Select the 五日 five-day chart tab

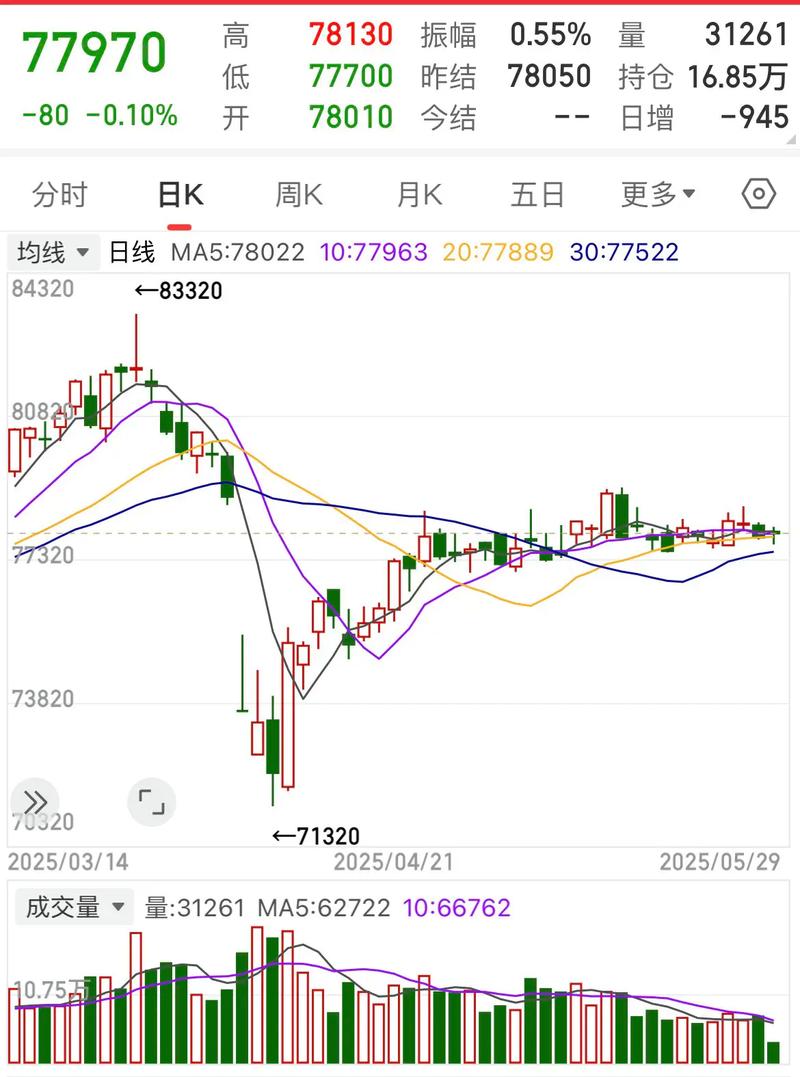538,196
